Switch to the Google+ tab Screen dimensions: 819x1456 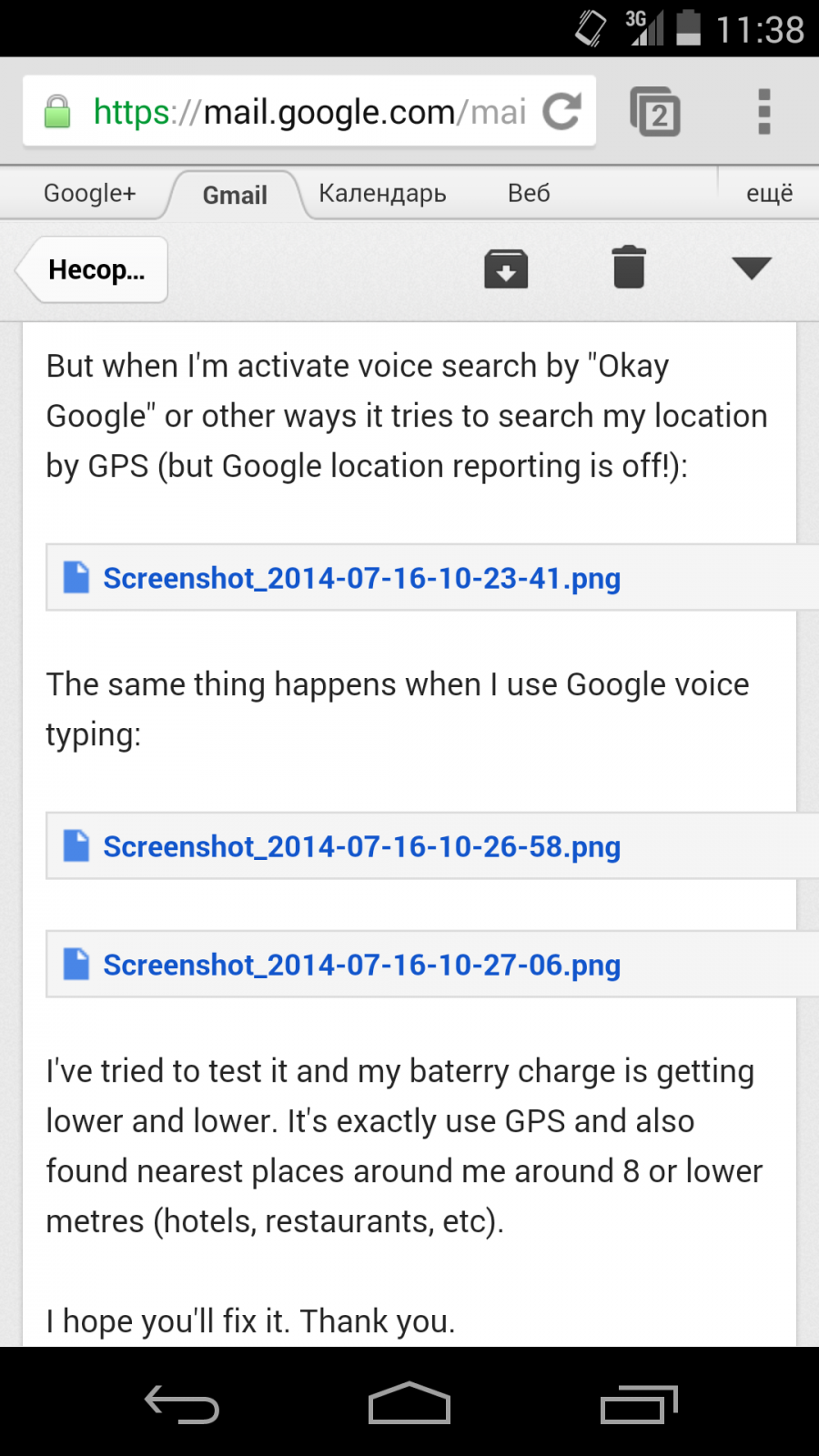pos(89,193)
